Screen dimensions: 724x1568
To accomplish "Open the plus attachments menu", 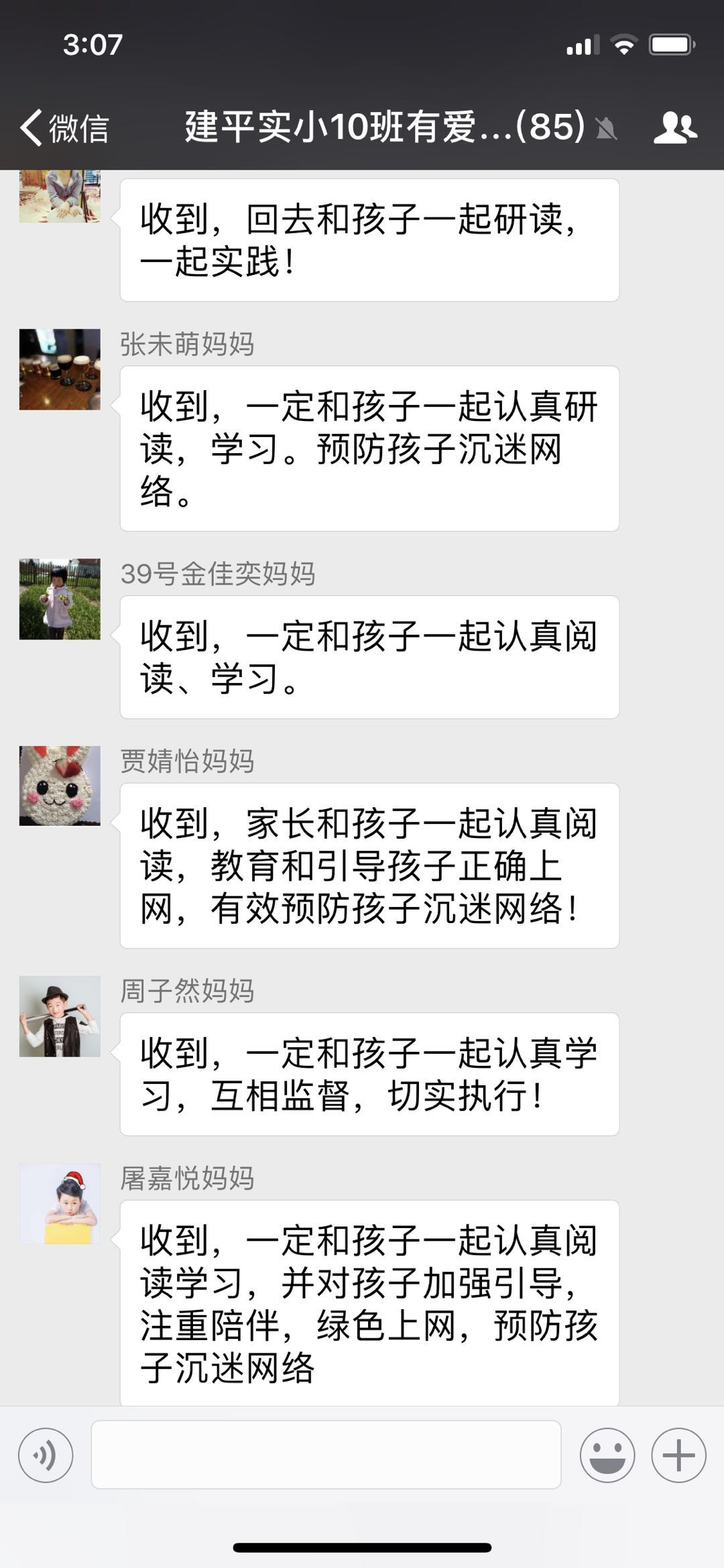I will pos(678,1455).
